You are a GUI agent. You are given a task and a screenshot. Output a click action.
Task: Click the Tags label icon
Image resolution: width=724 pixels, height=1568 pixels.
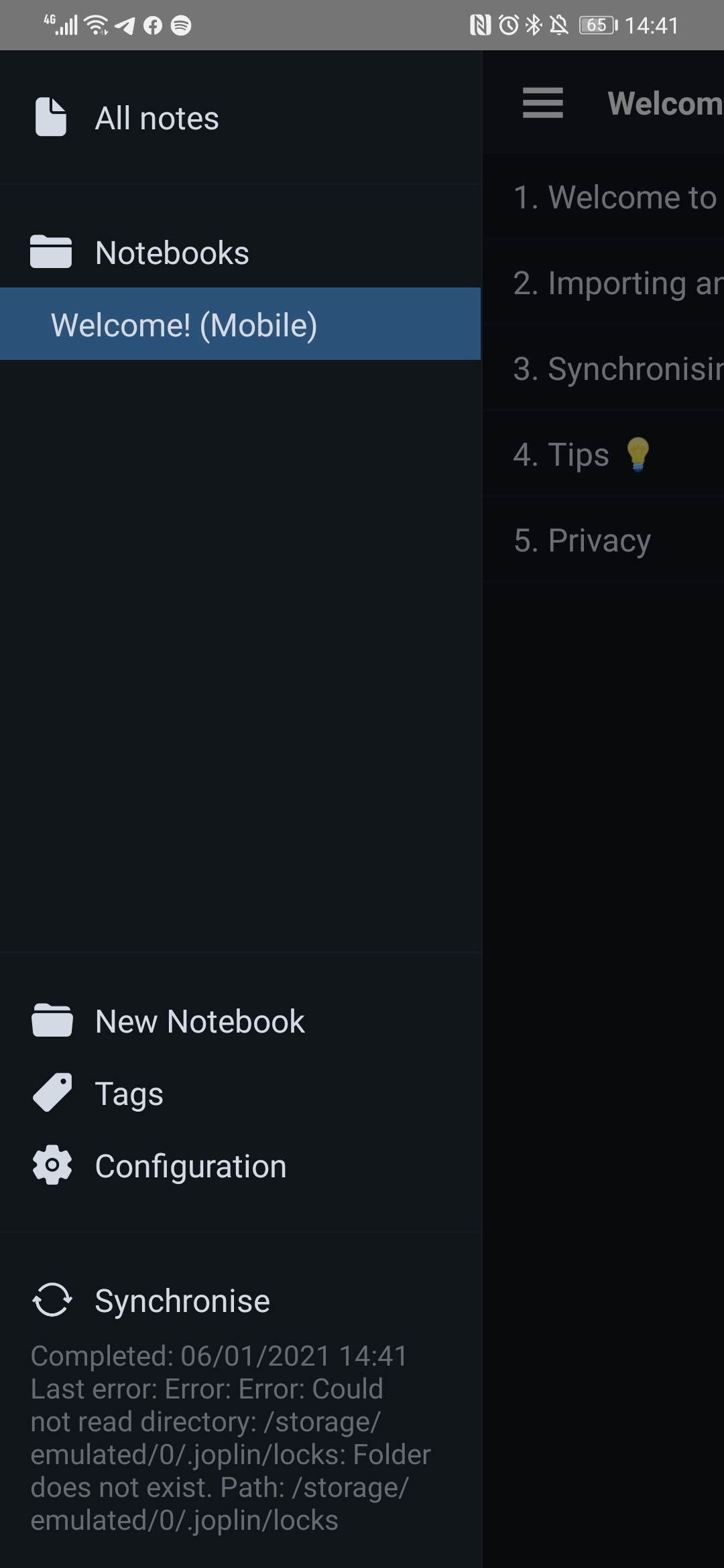pos(52,1092)
